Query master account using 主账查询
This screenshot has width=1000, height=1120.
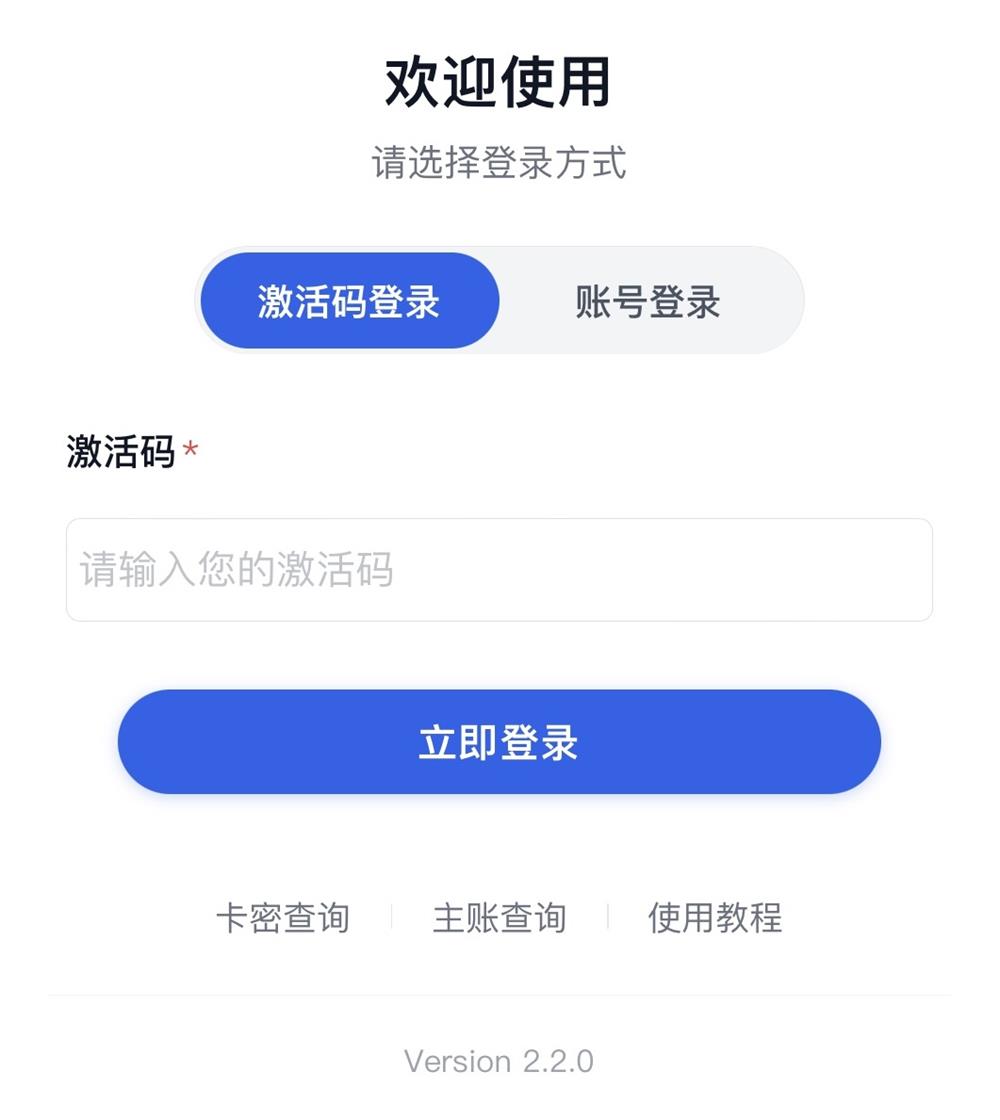click(x=502, y=917)
